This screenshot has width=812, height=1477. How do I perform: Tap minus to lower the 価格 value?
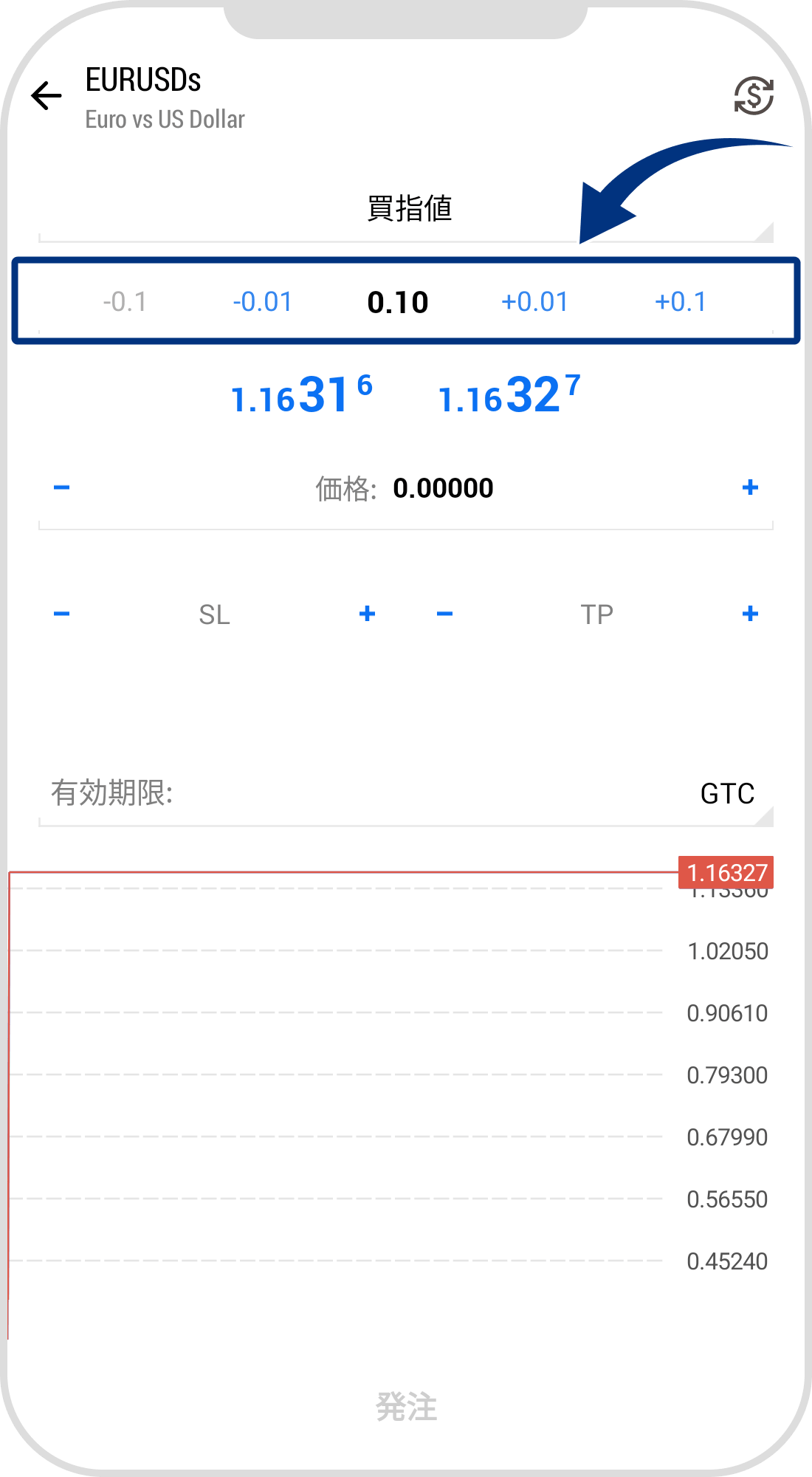[62, 487]
